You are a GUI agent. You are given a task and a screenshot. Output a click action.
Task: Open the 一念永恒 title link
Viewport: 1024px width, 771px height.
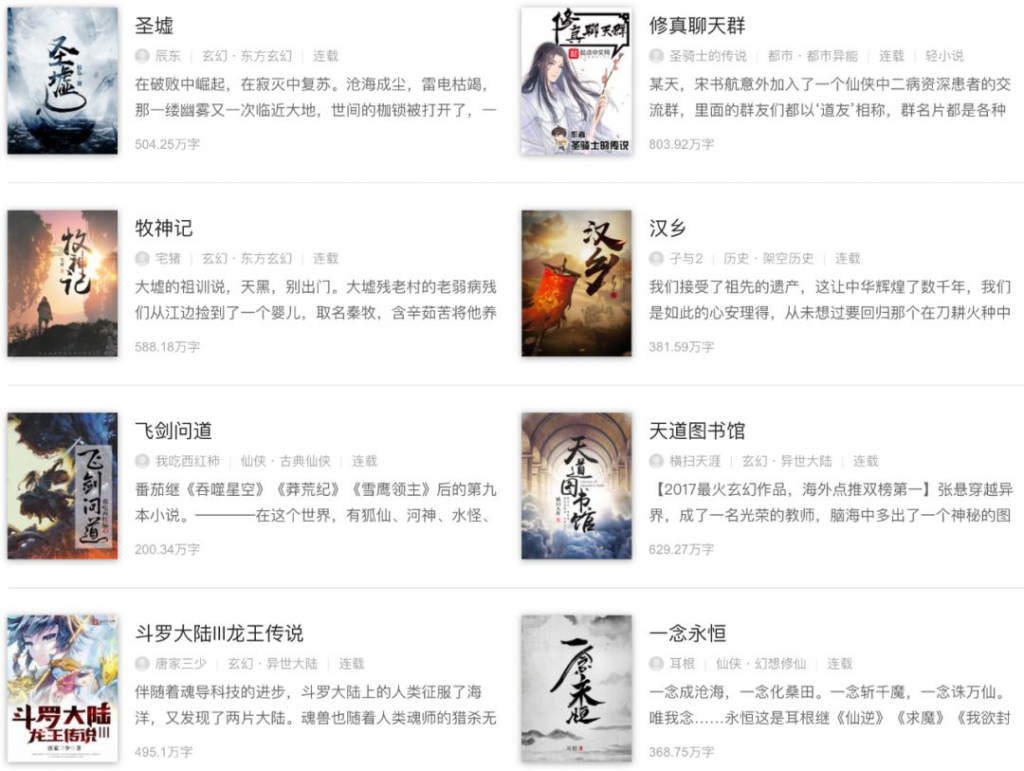[x=687, y=633]
